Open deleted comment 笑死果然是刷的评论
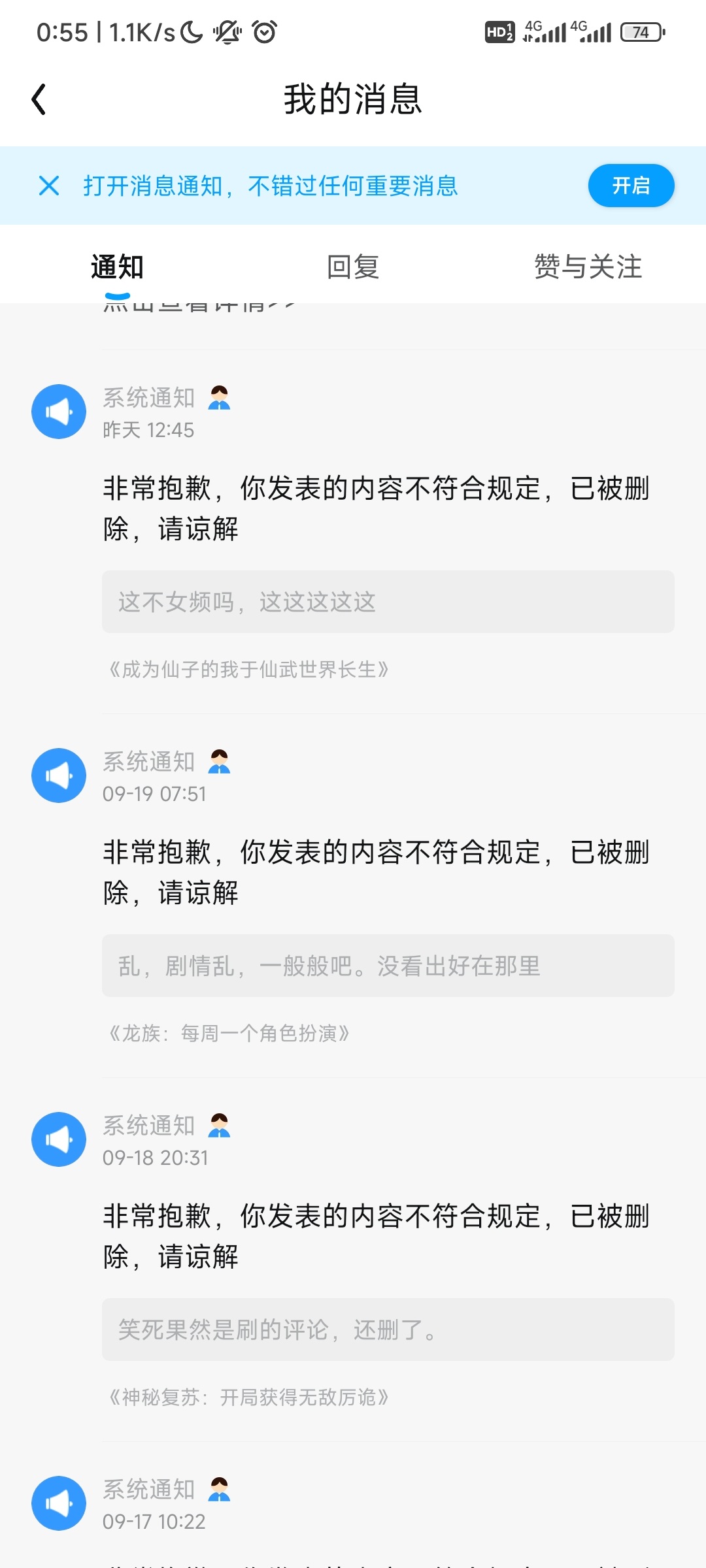This screenshot has width=706, height=1568. click(x=388, y=1330)
